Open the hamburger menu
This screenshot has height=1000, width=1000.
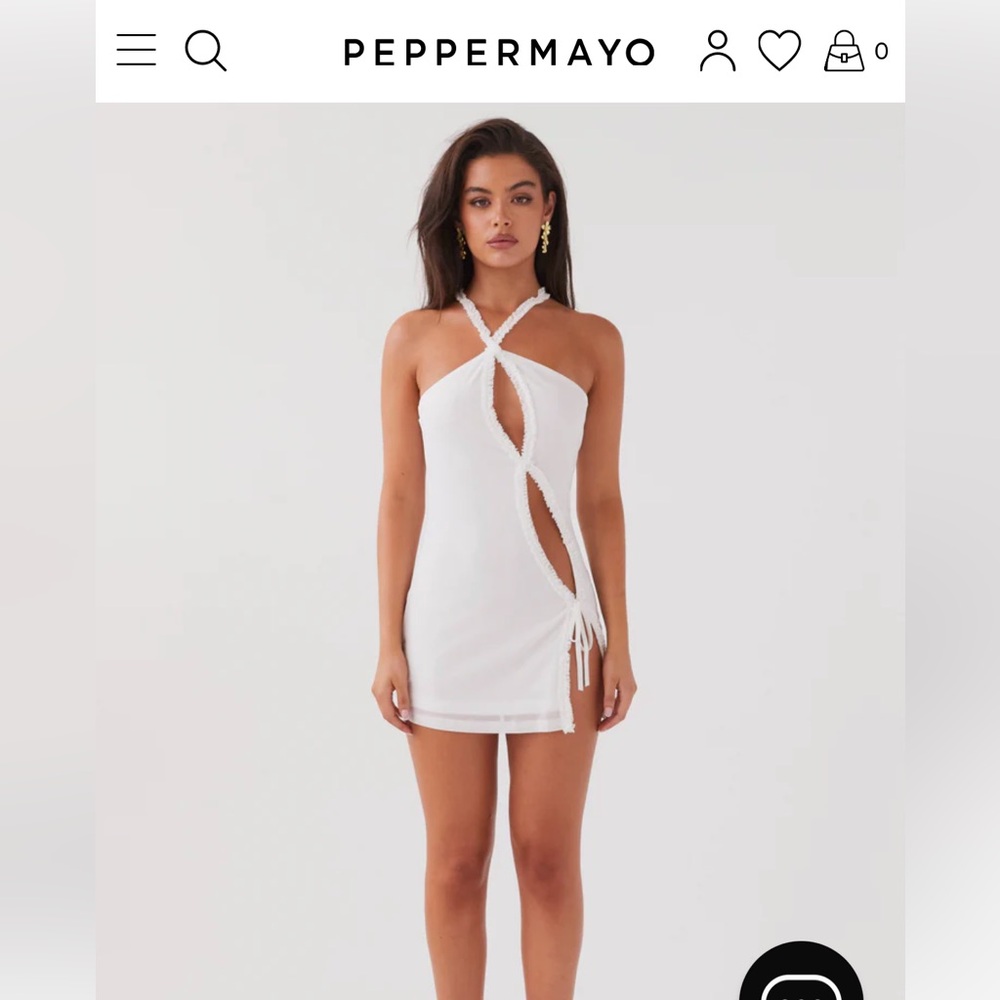pyautogui.click(x=136, y=50)
